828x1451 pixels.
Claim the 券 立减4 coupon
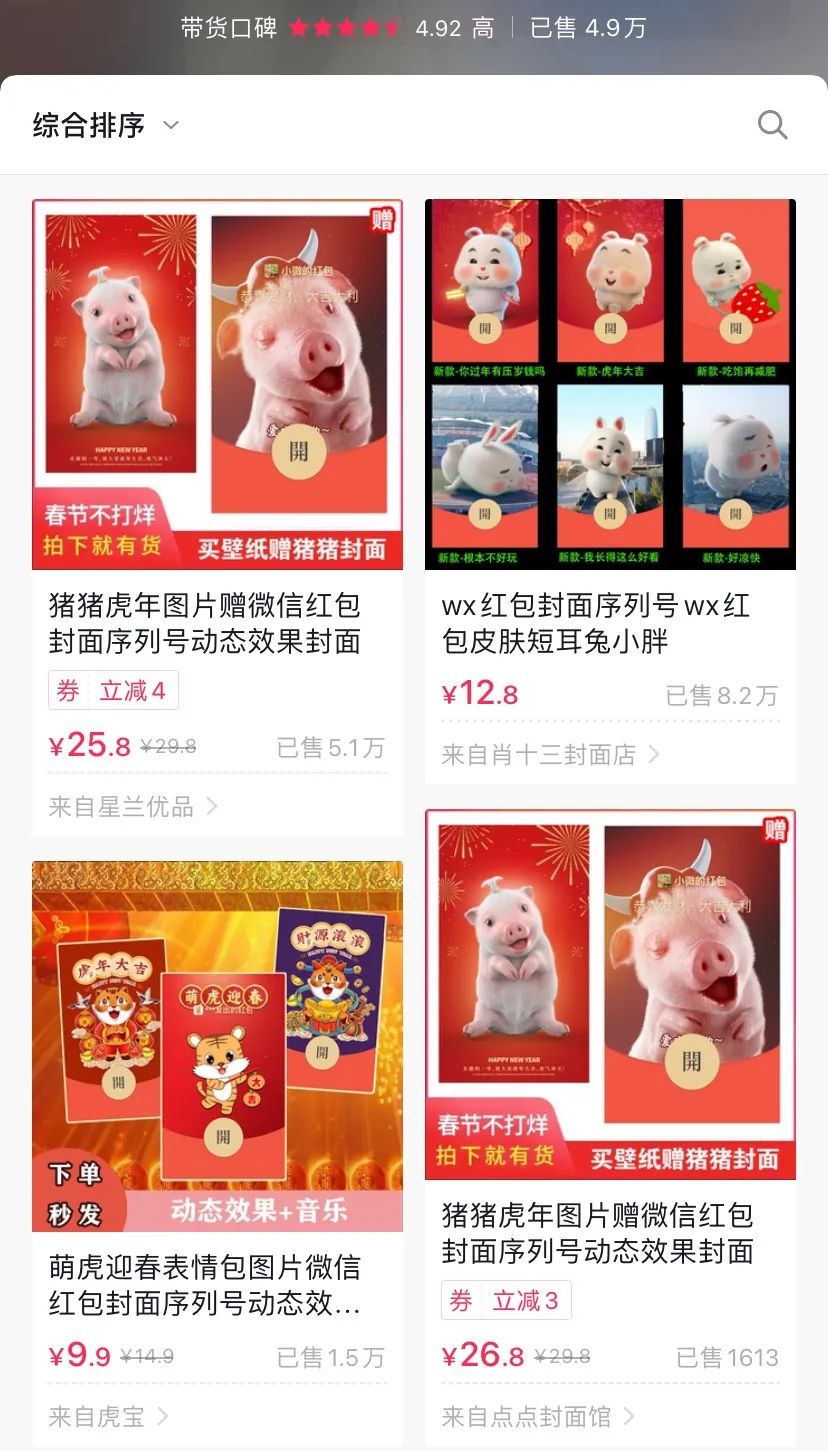(113, 691)
